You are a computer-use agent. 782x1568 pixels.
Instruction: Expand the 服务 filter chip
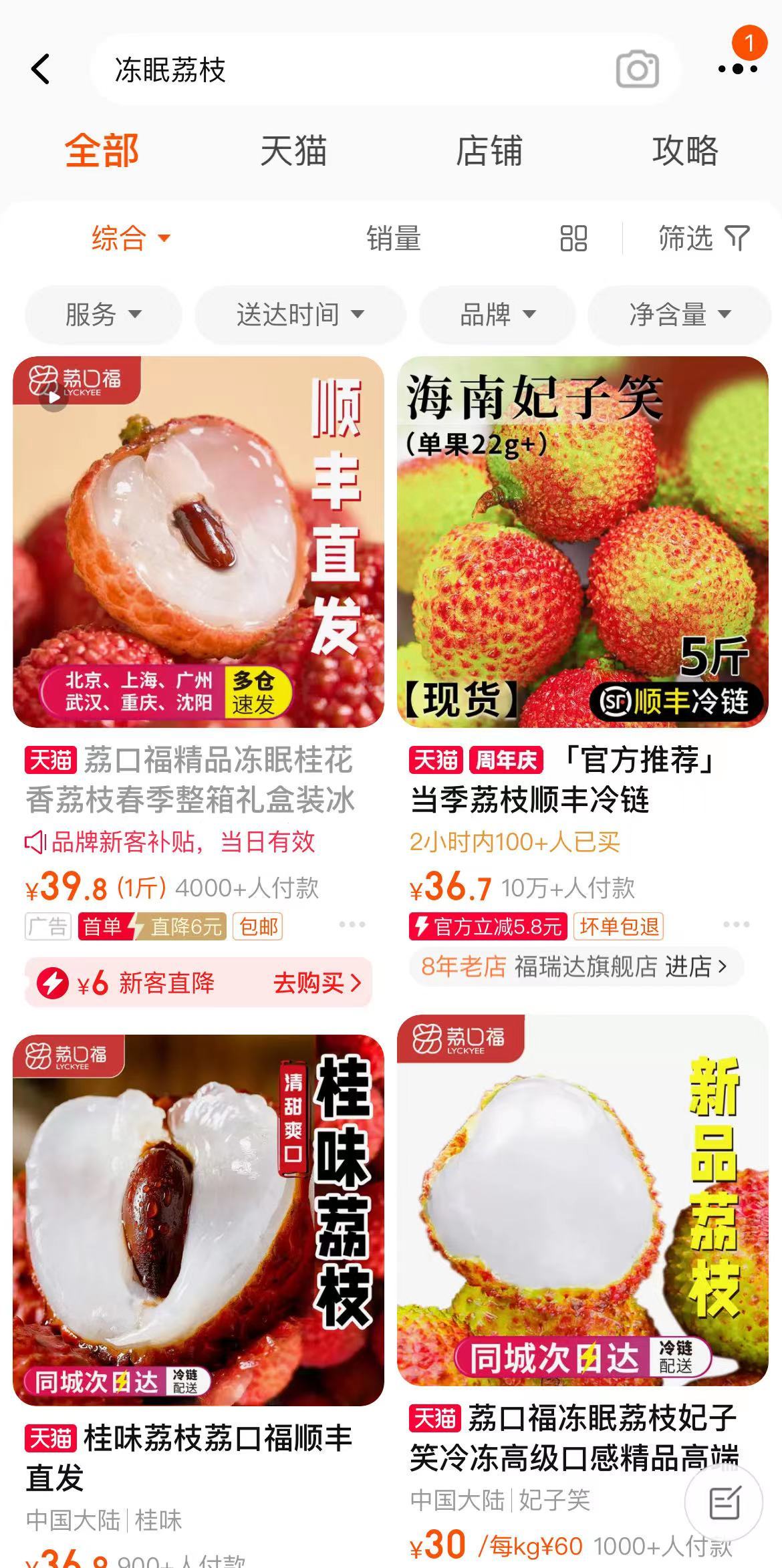point(103,314)
